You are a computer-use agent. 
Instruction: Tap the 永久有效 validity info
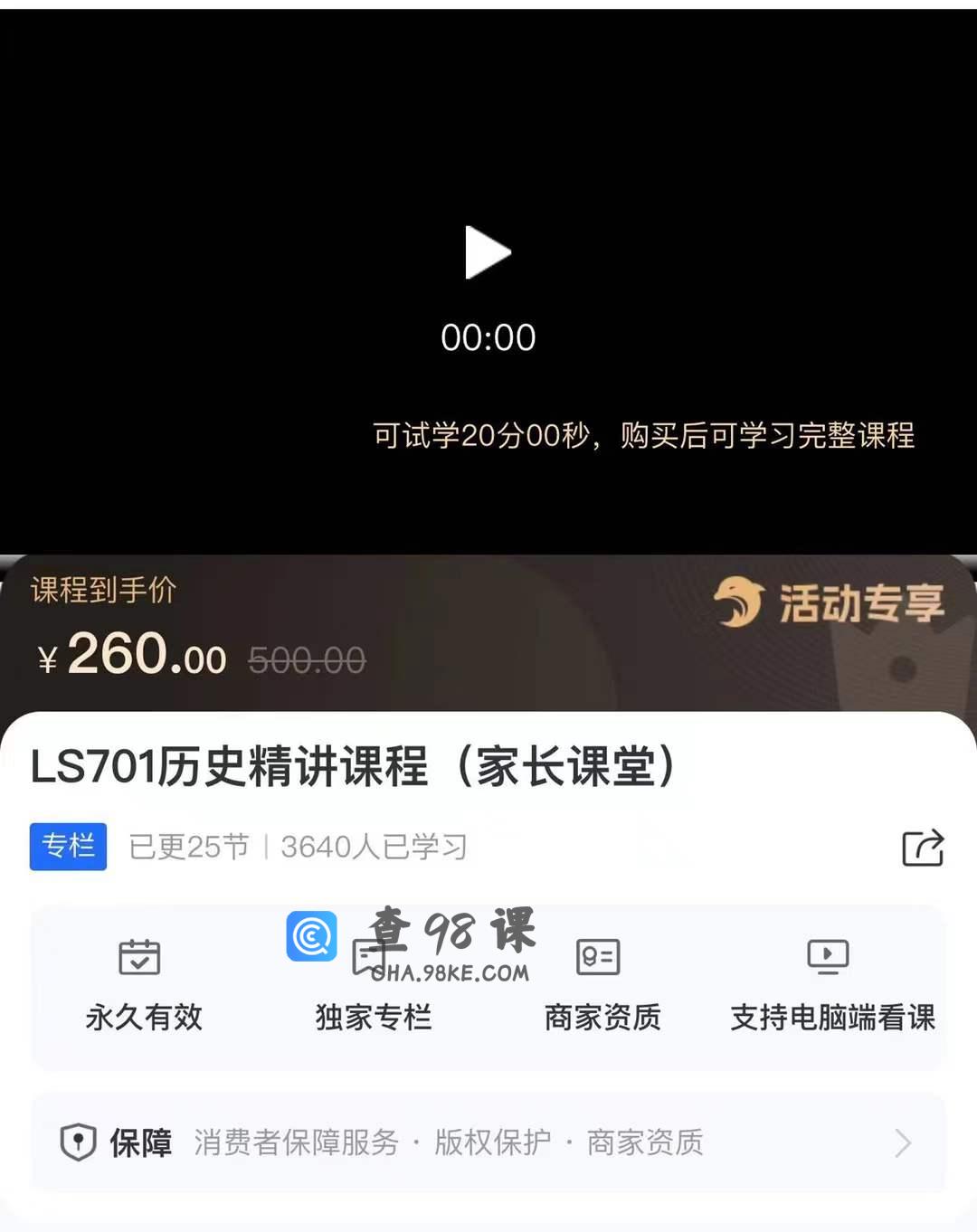click(143, 986)
